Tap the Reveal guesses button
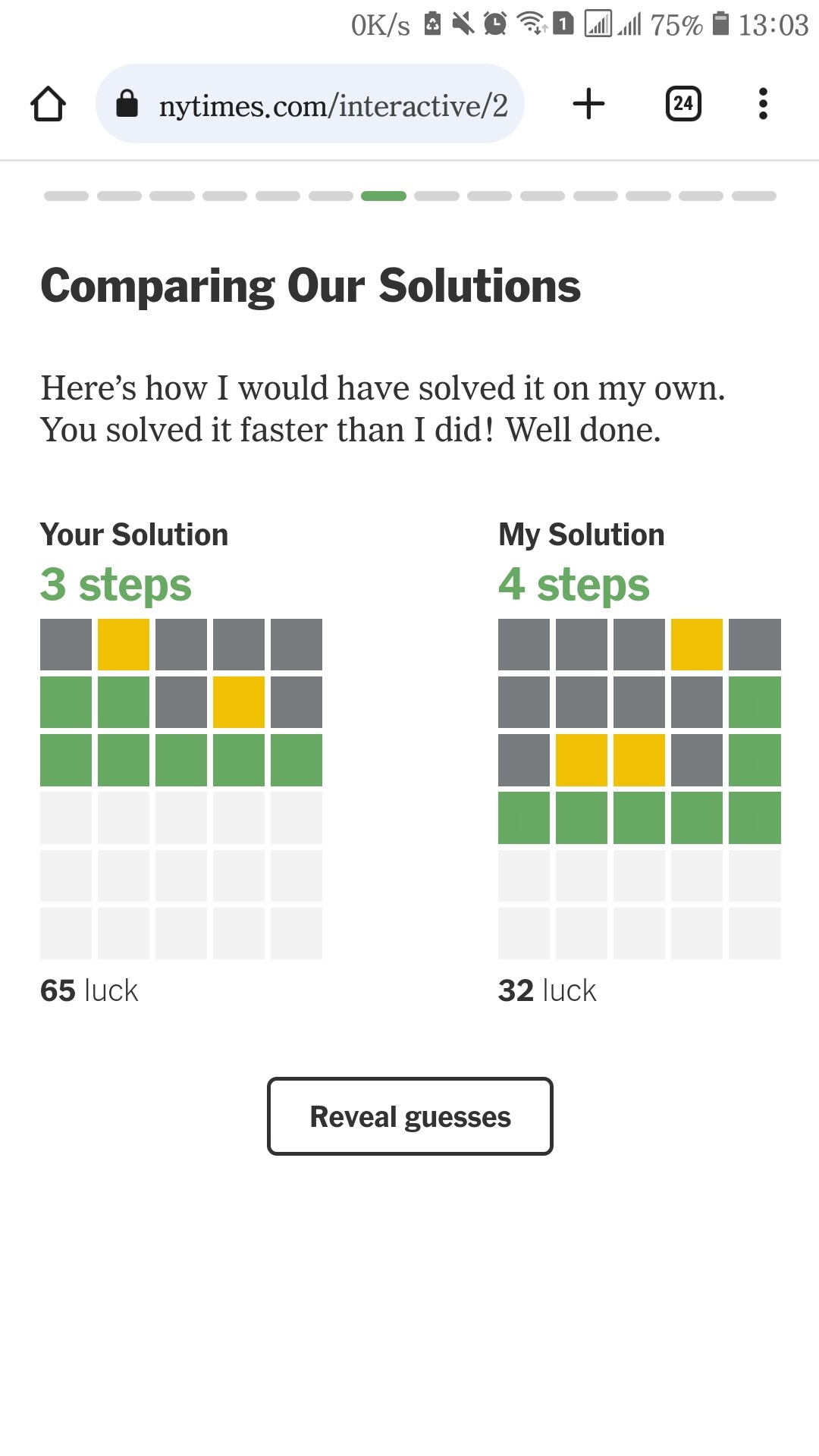This screenshot has width=819, height=1456. pyautogui.click(x=409, y=1116)
